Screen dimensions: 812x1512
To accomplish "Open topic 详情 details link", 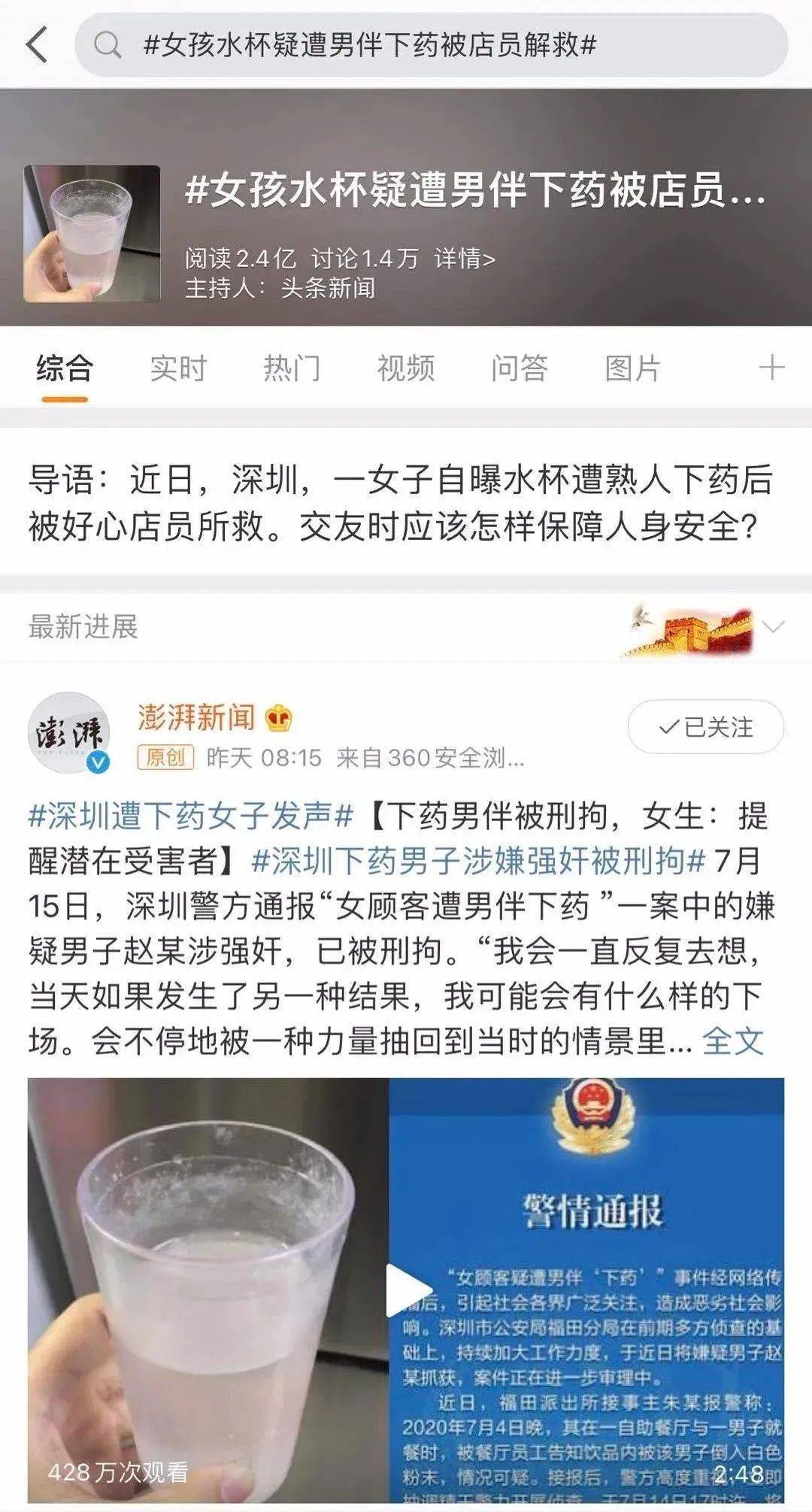I will click(464, 259).
